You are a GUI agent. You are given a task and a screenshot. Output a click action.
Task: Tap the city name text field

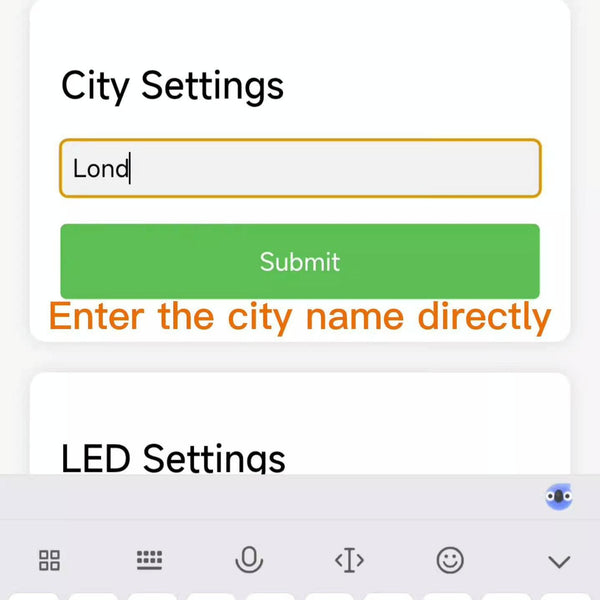coord(300,168)
